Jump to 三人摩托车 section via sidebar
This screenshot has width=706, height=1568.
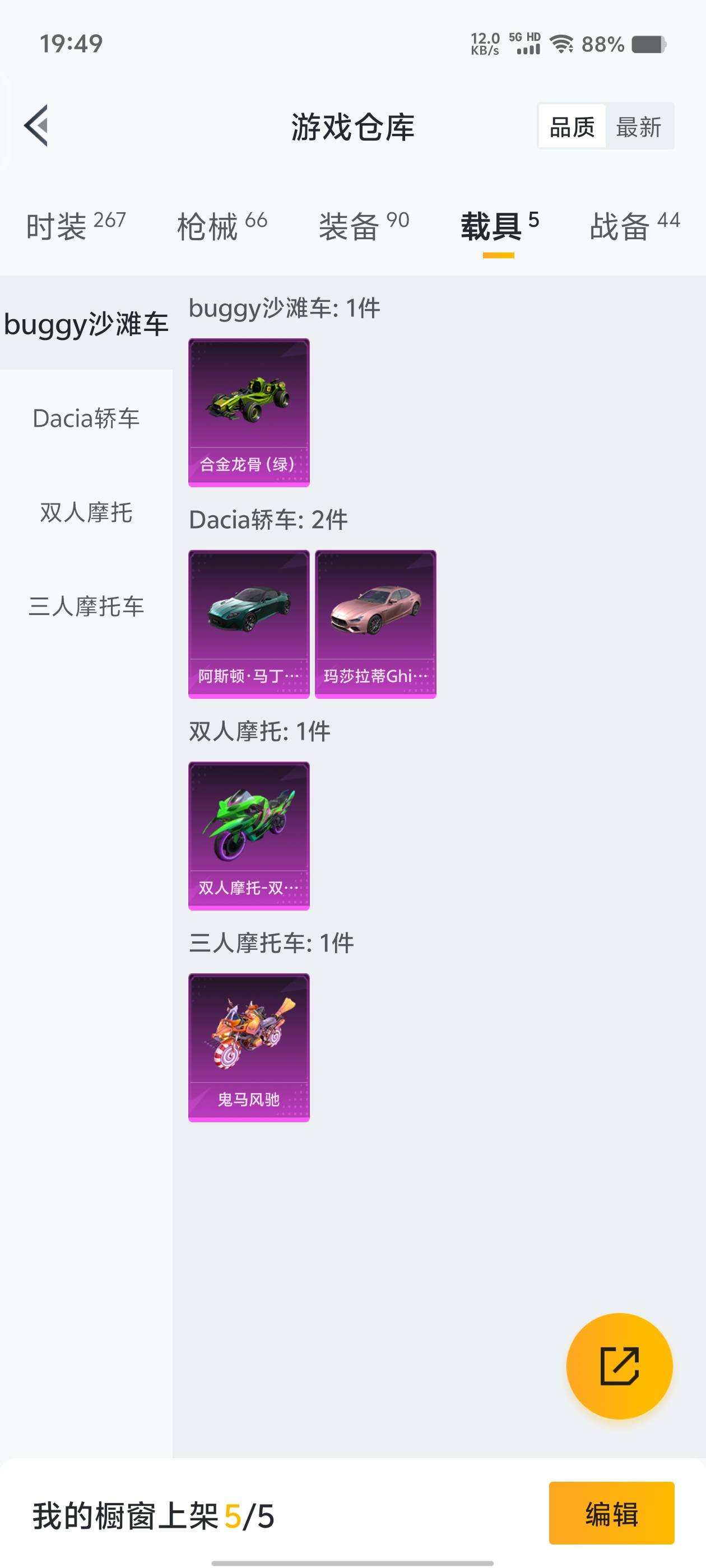pos(85,606)
